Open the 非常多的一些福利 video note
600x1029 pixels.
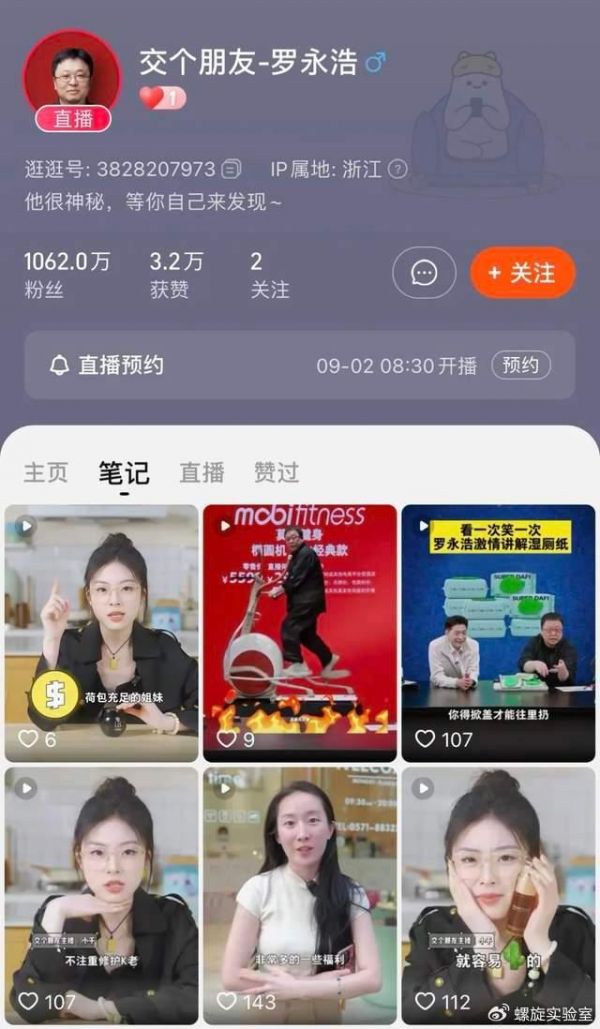(x=300, y=885)
